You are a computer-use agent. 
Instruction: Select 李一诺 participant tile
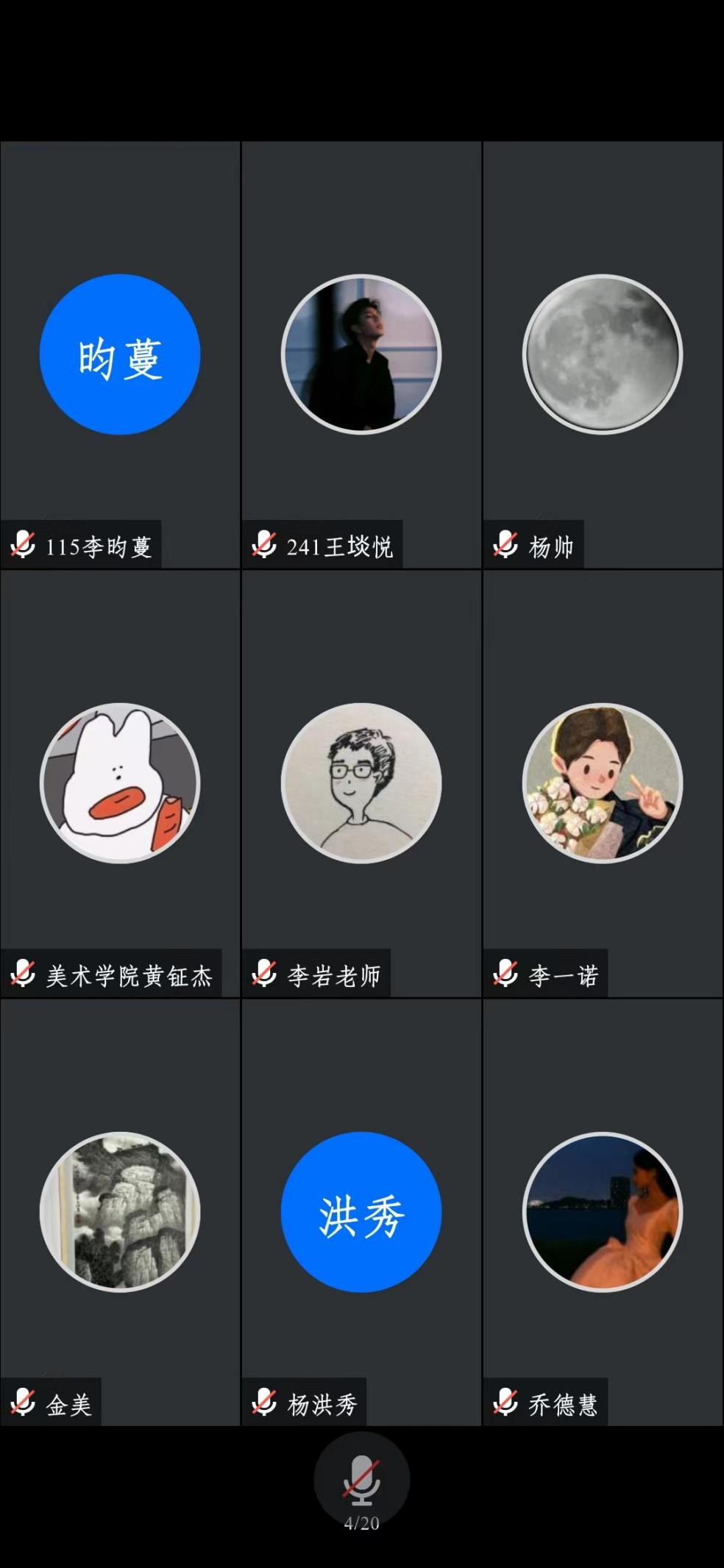pyautogui.click(x=602, y=783)
